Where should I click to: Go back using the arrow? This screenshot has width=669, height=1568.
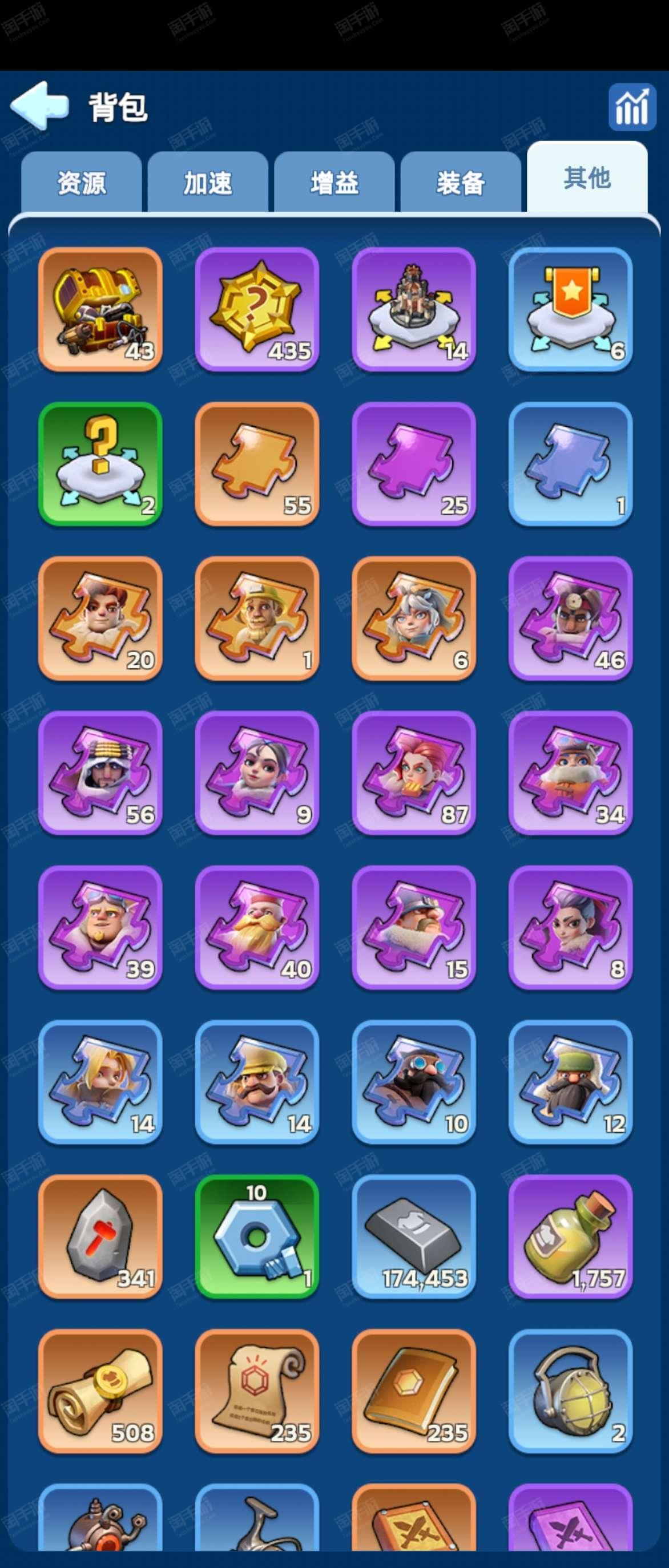[x=39, y=106]
